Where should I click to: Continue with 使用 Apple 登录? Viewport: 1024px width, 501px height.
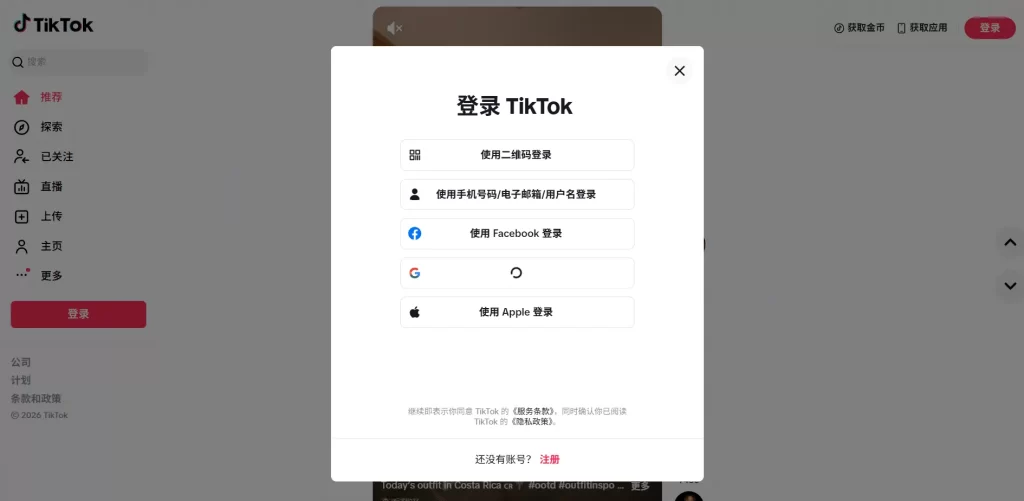[x=517, y=312]
